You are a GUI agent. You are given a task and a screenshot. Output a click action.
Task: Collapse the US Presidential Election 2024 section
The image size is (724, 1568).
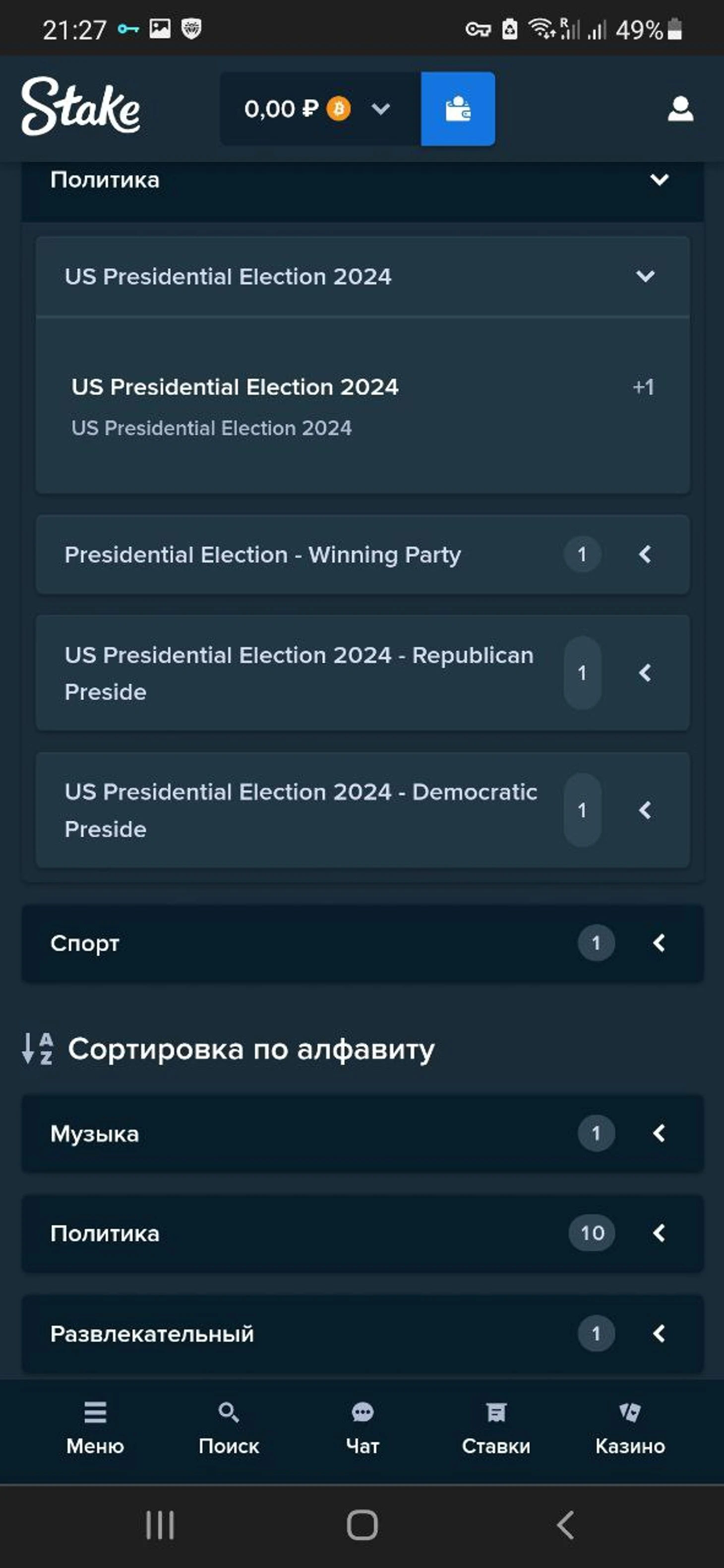pyautogui.click(x=362, y=276)
